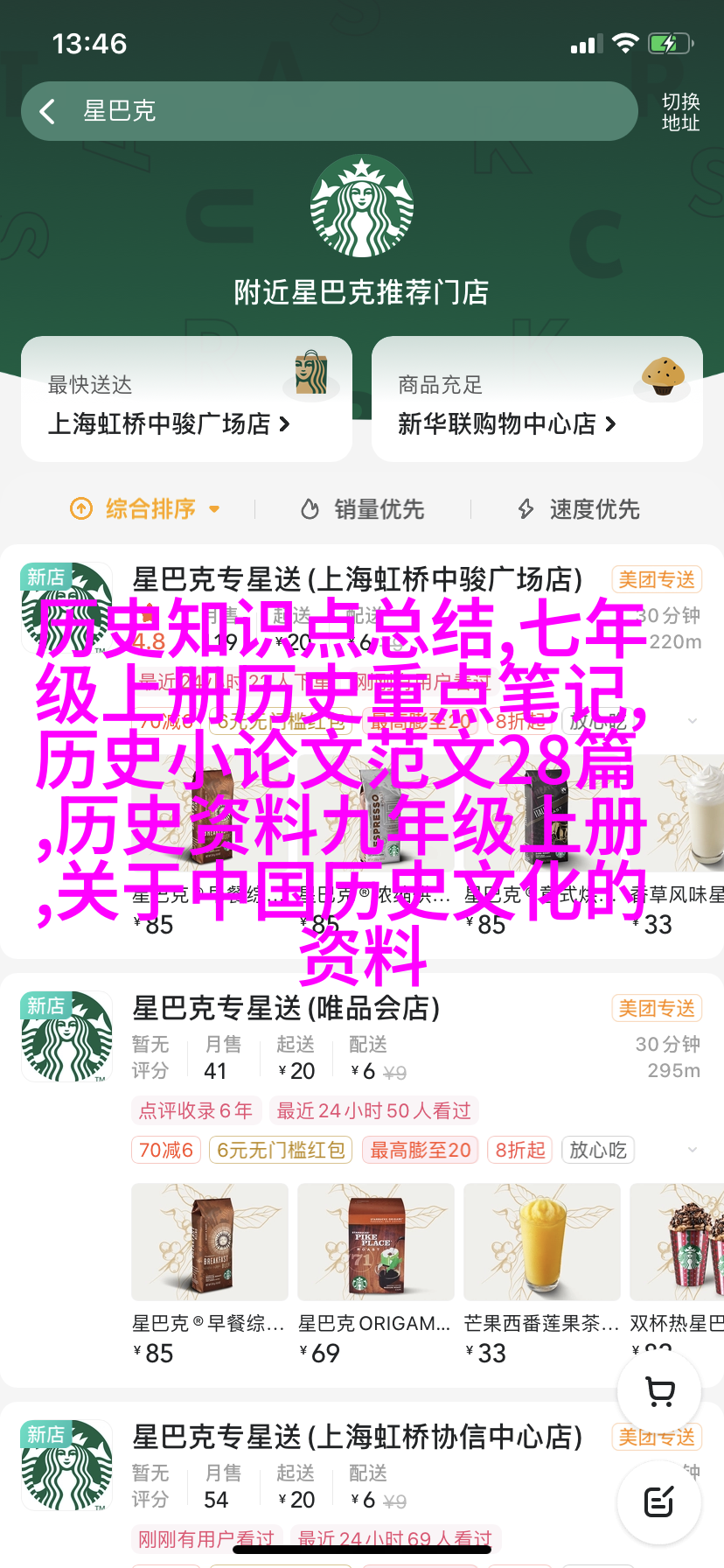Sort by 销量优先
Viewport: 724px width, 1568px height.
point(363,508)
